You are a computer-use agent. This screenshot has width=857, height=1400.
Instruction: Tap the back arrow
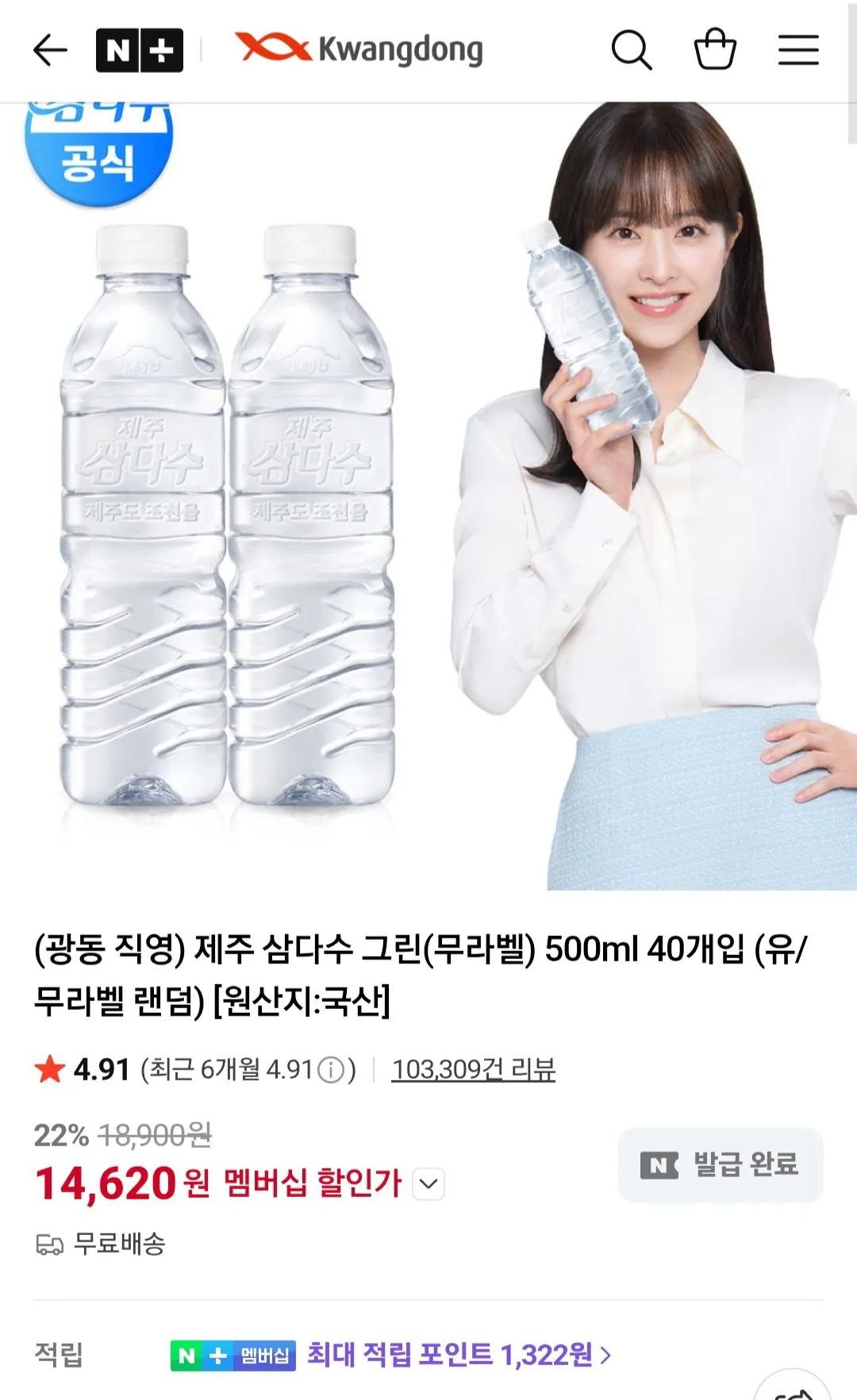click(48, 49)
